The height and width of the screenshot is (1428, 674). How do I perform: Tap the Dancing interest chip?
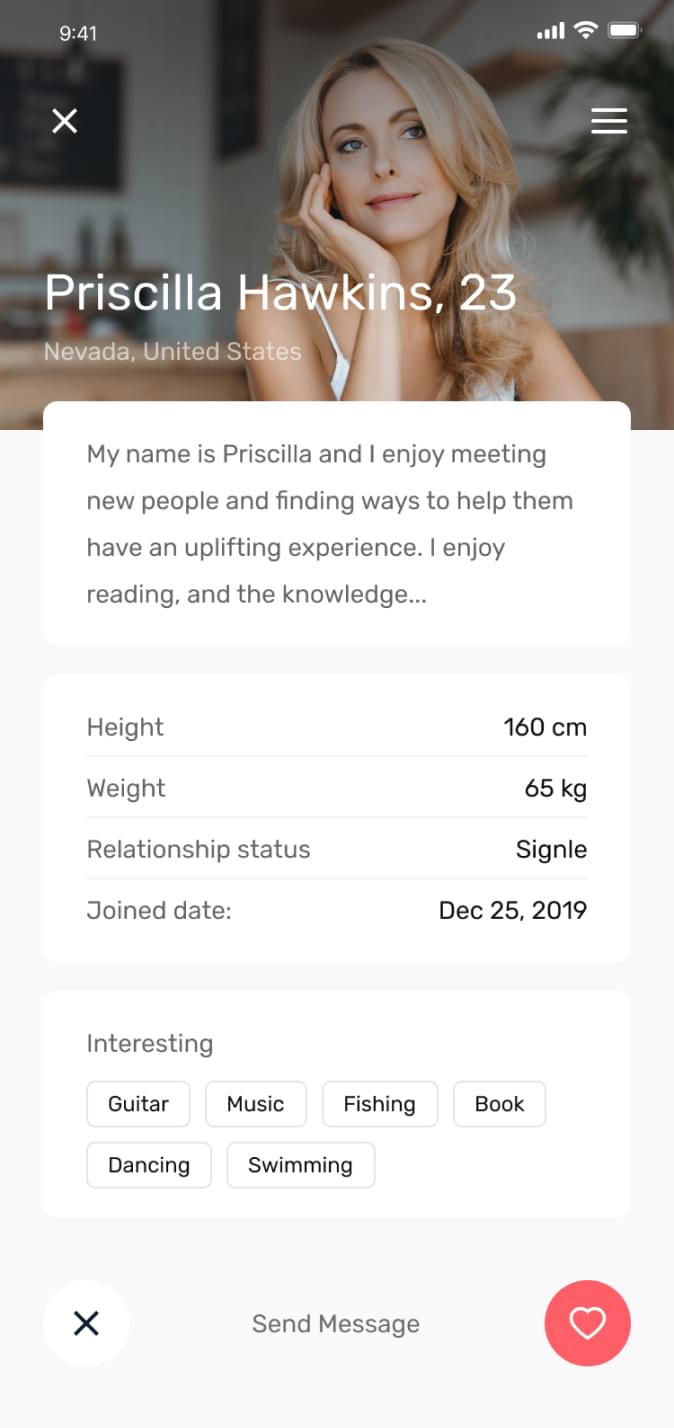coord(149,1165)
